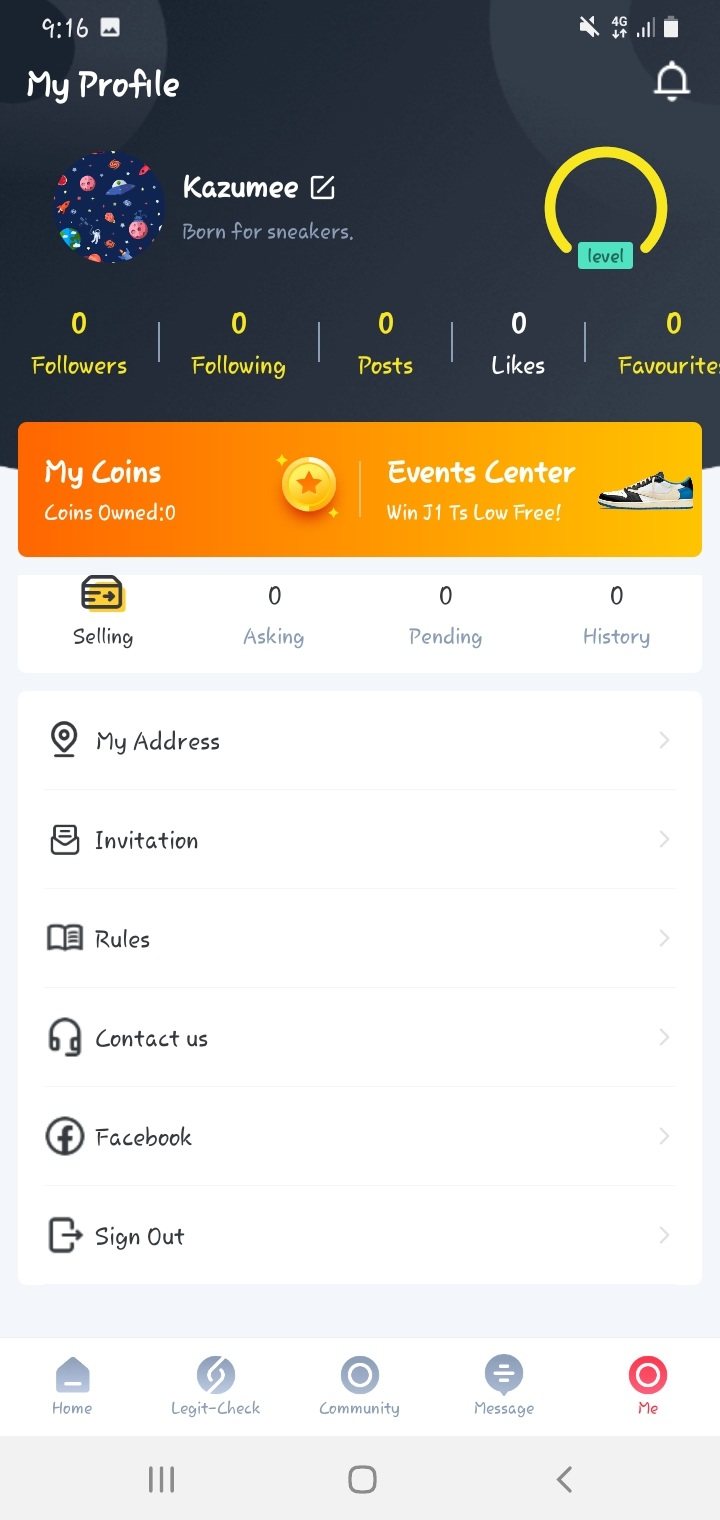Open the Invitation row
This screenshot has height=1520, width=720.
click(x=360, y=840)
